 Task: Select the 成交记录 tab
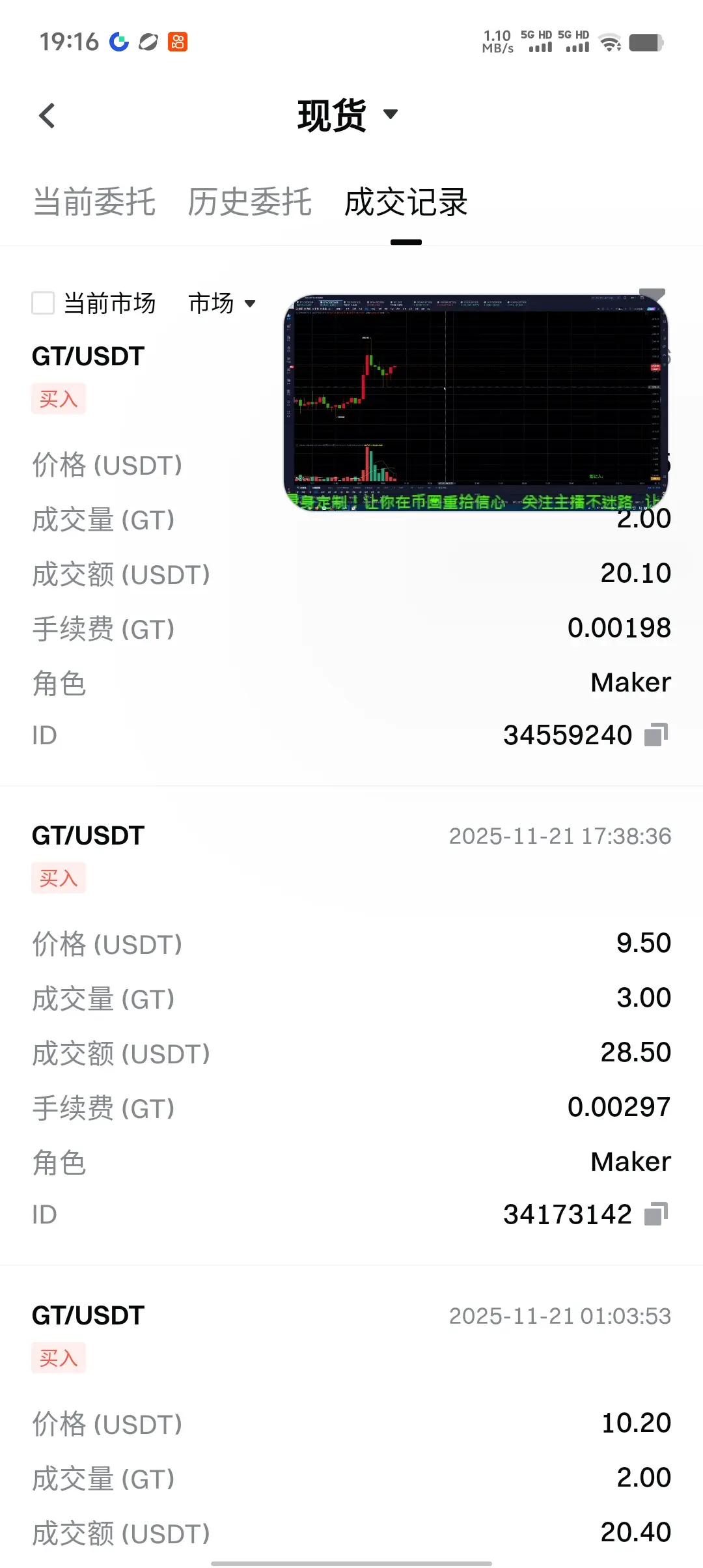(x=406, y=202)
